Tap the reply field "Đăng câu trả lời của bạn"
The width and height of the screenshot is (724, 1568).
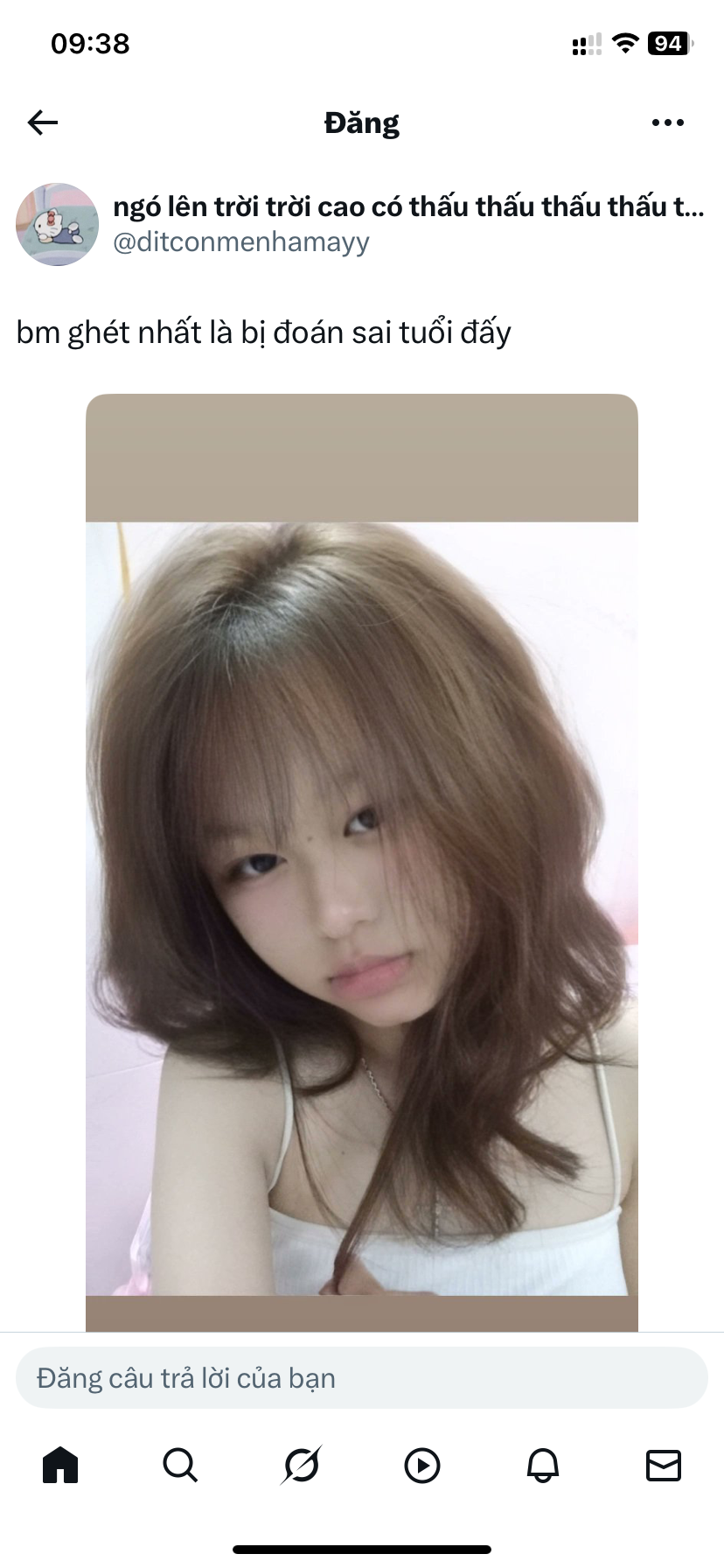tap(362, 1378)
